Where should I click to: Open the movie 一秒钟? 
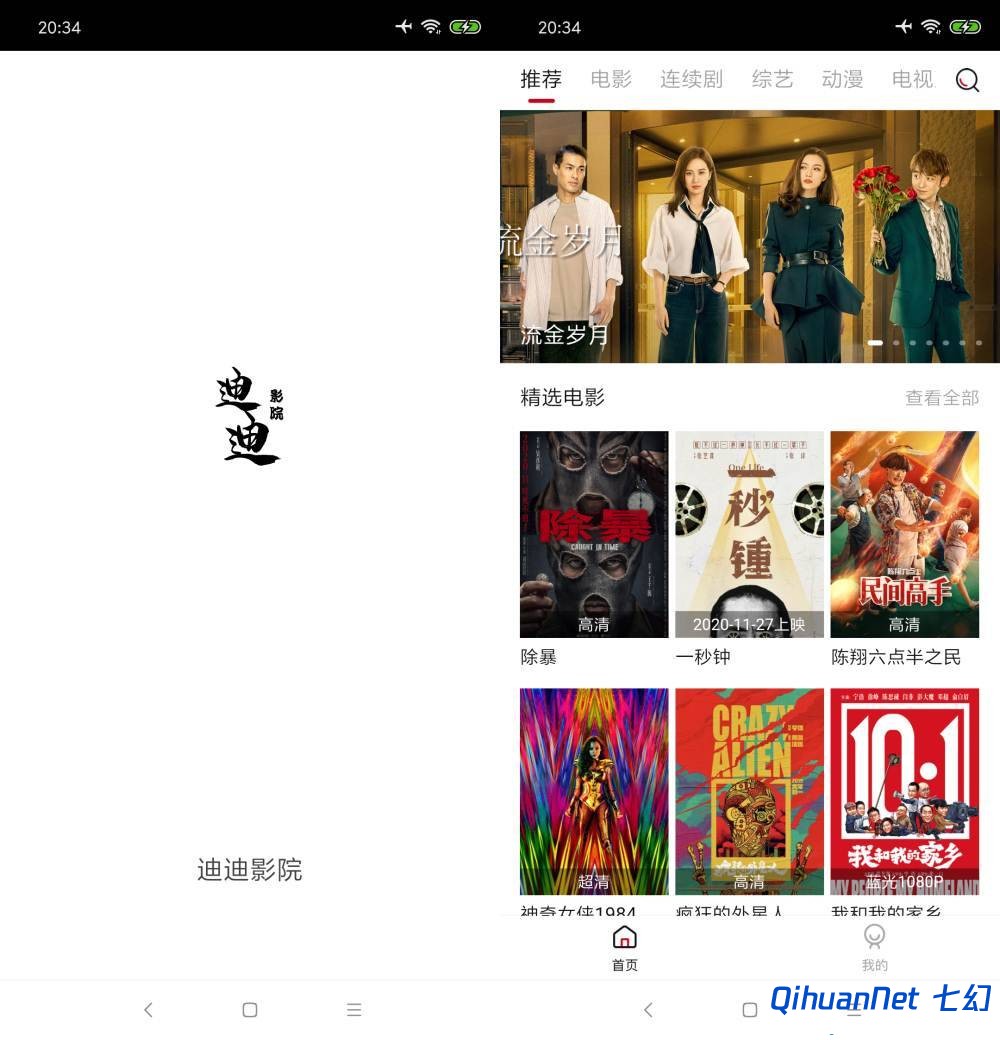(x=749, y=534)
